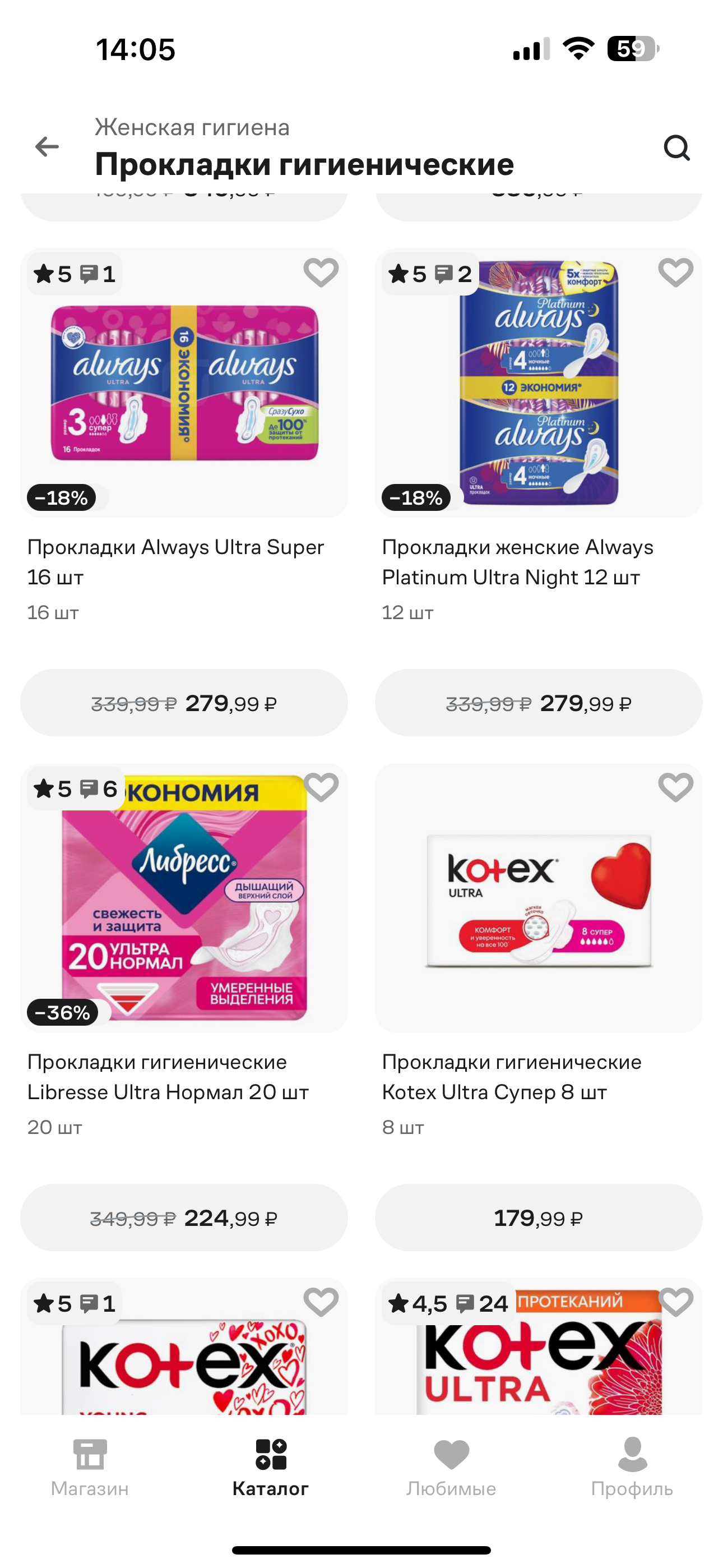View Kotex Ultra Супер 8 шт details
This screenshot has width=723, height=1568.
click(x=539, y=898)
